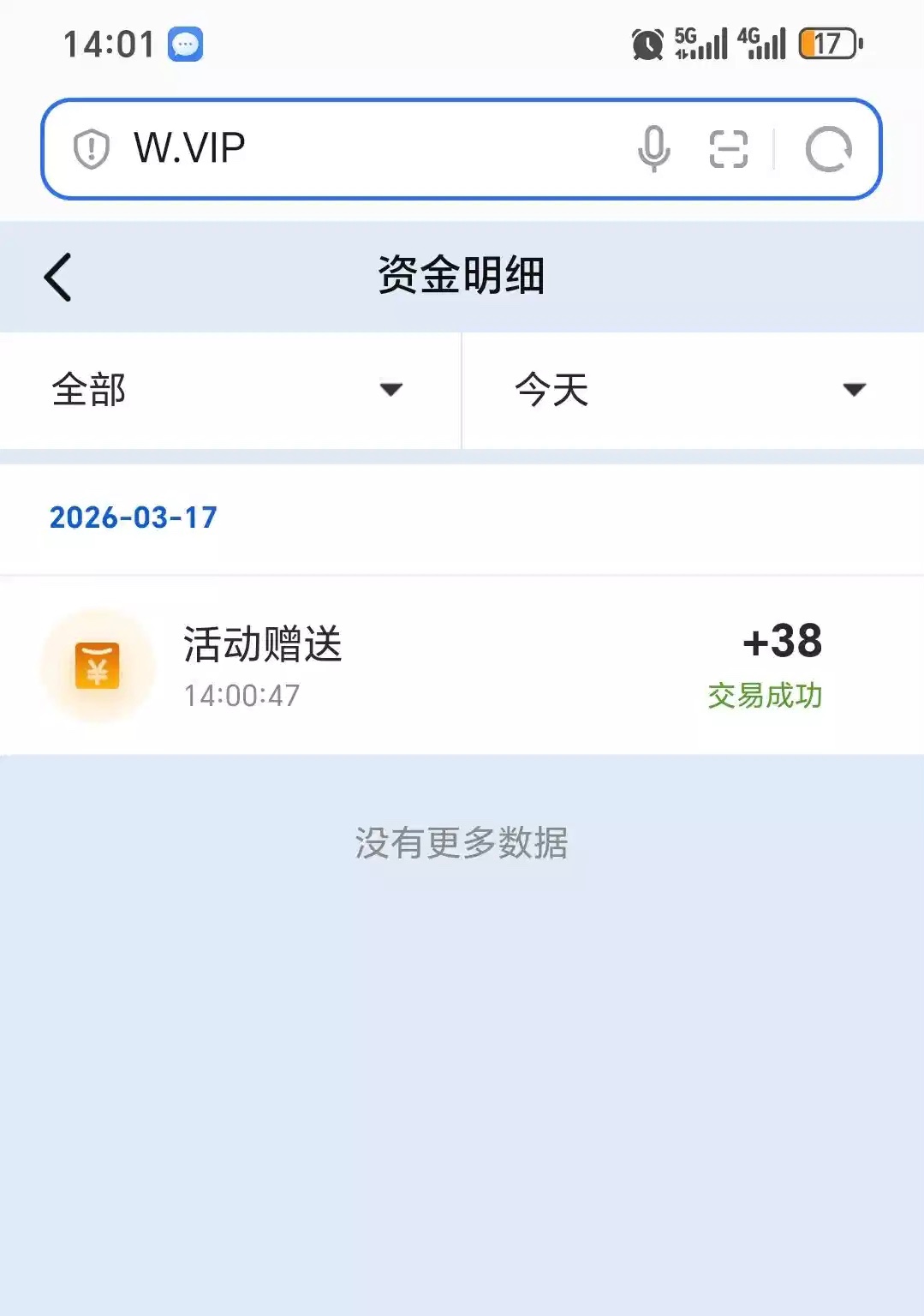Go back from 资金明细 page
Viewport: 924px width, 1316px height.
tap(57, 277)
